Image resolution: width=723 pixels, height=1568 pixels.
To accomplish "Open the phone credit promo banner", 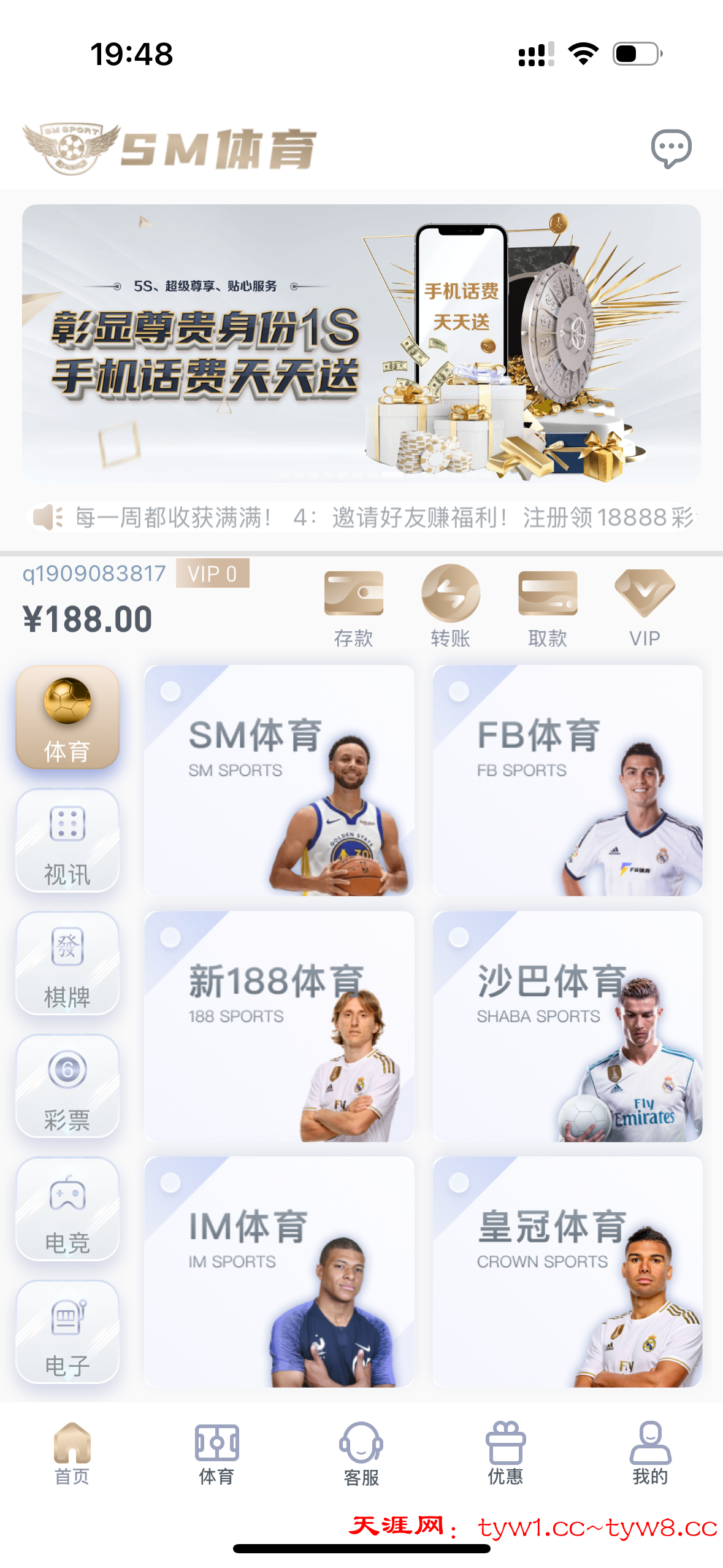I will coord(361,344).
